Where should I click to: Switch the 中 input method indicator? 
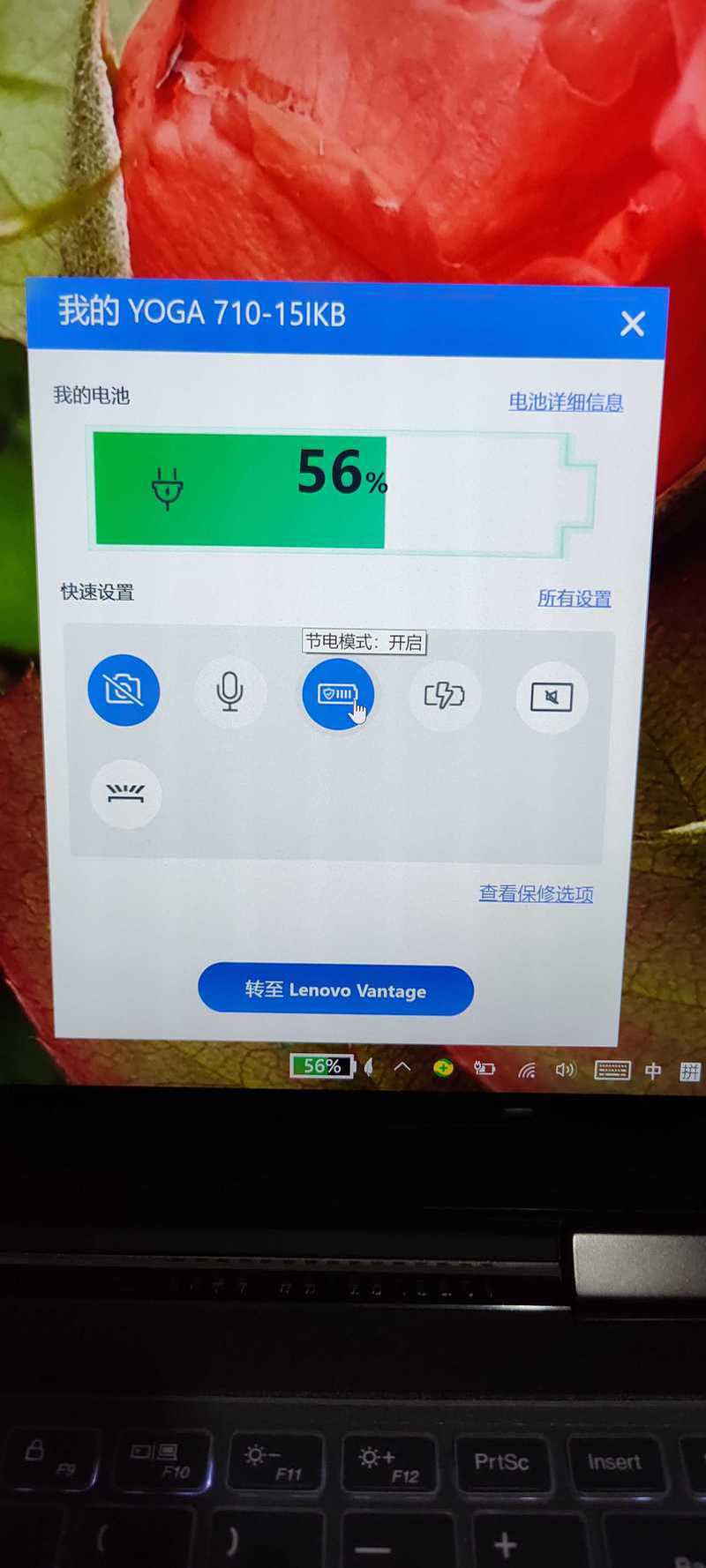653,1071
